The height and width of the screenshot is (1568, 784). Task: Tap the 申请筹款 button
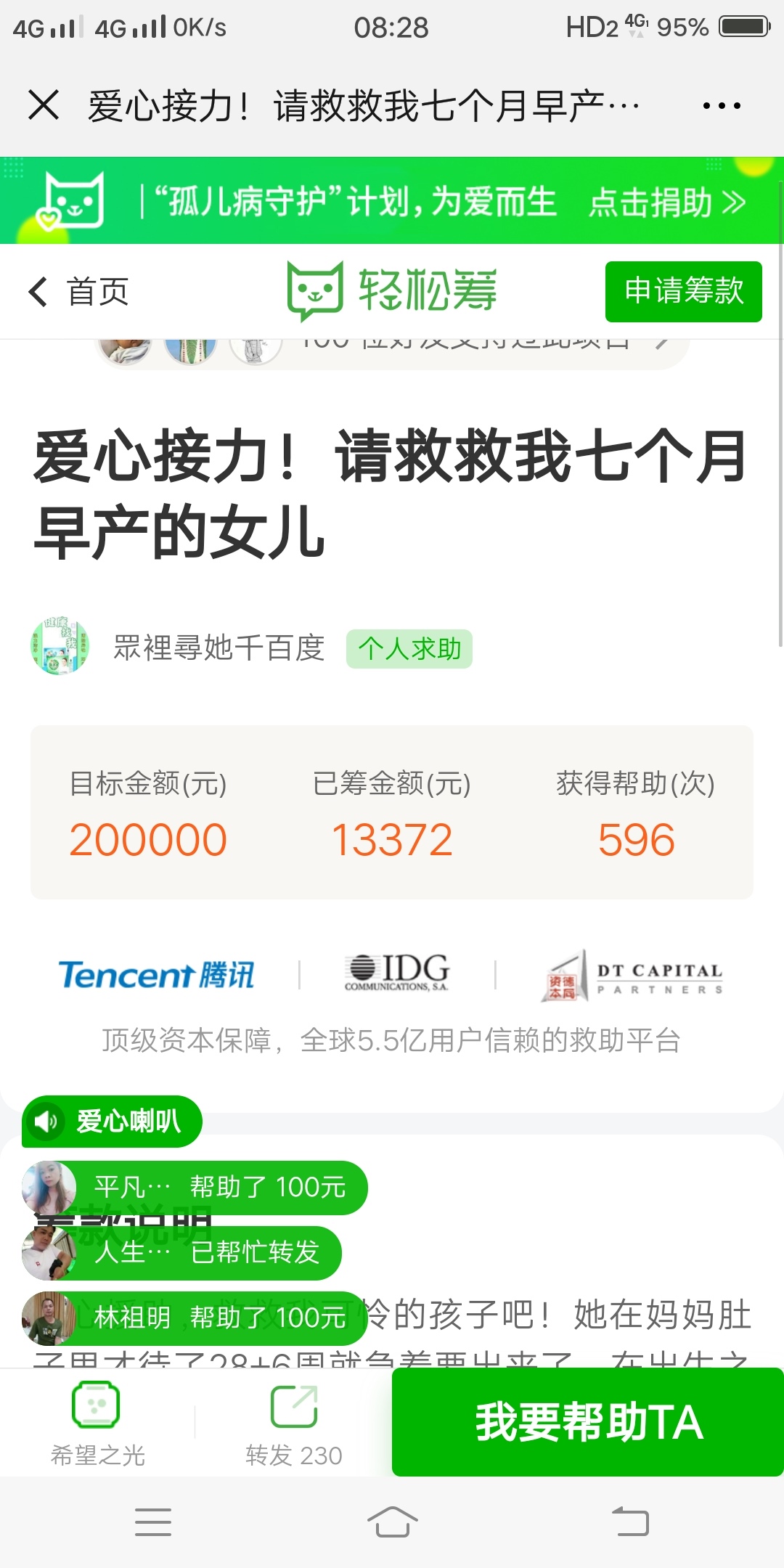tap(683, 291)
